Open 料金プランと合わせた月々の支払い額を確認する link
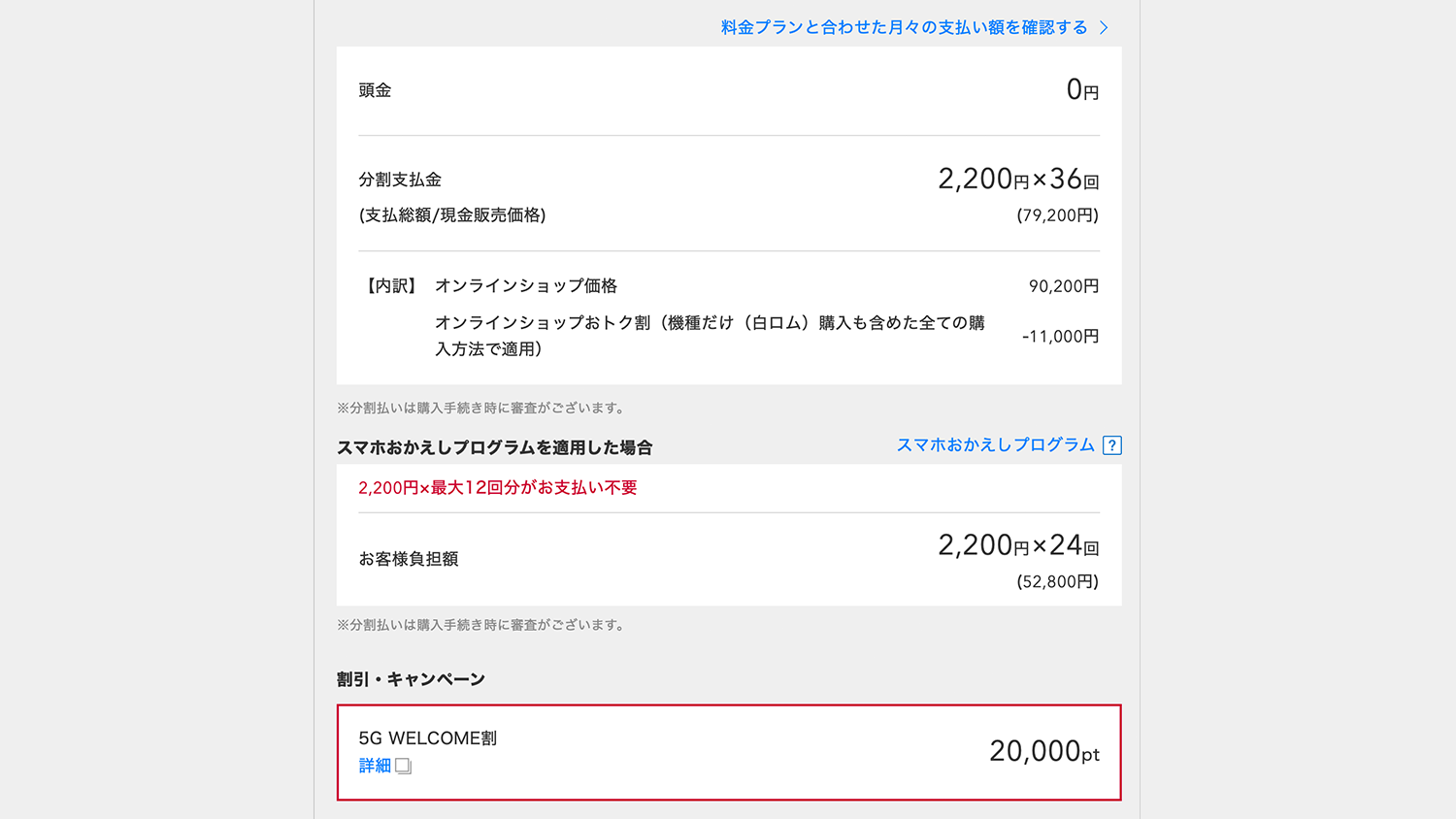Image resolution: width=1456 pixels, height=819 pixels. 912,27
